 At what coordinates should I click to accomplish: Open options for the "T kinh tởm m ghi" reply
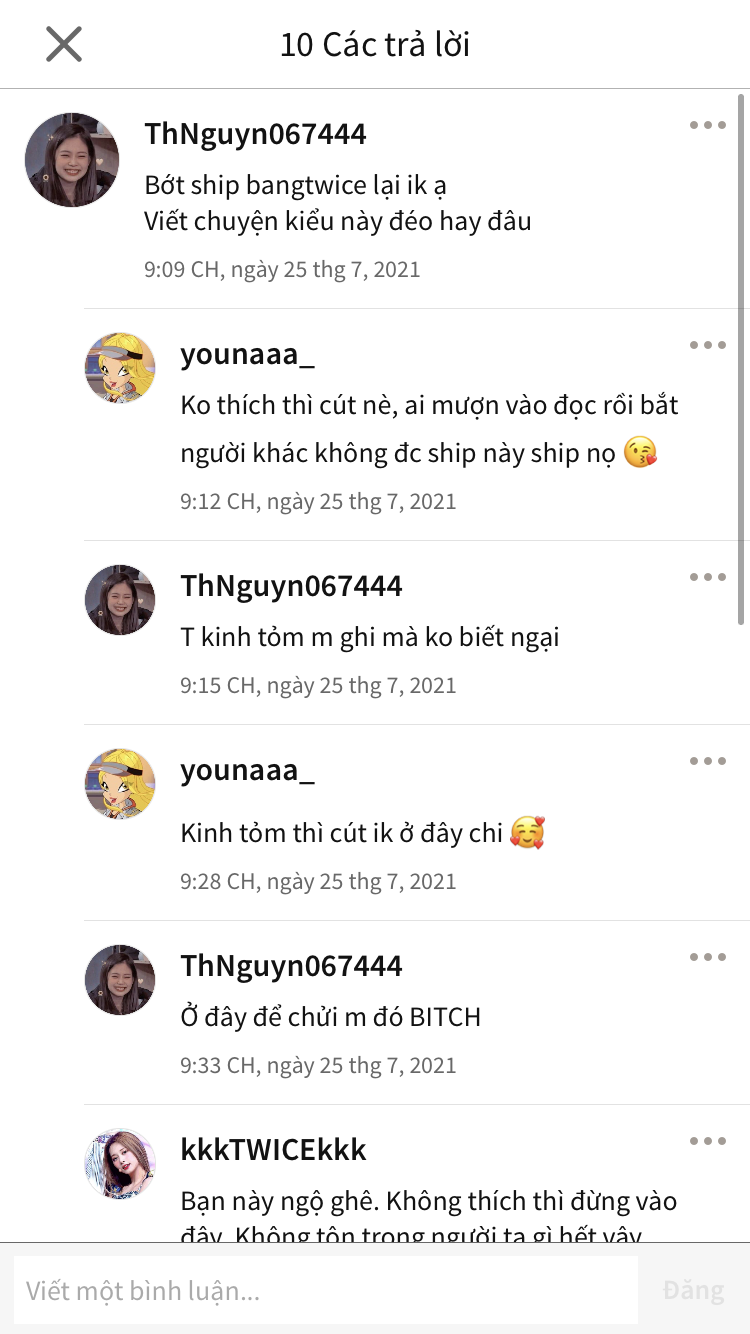(x=708, y=577)
